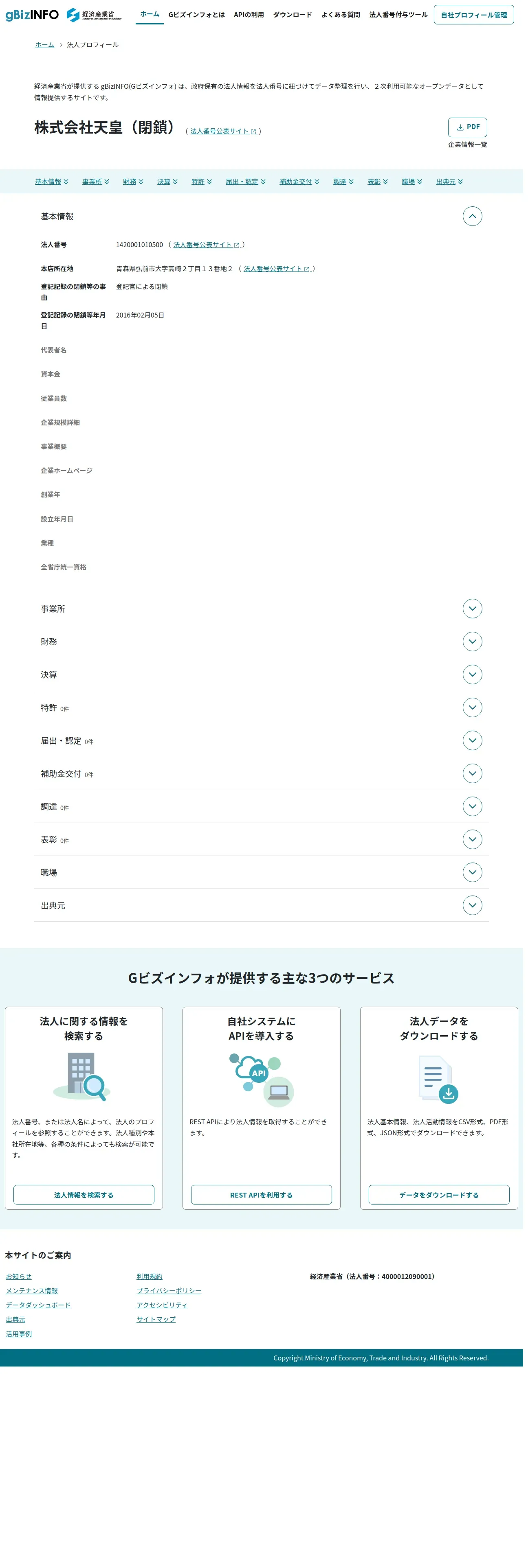The height and width of the screenshot is (1568, 528).
Task: Open the APIの利用 navigation item
Action: (251, 15)
